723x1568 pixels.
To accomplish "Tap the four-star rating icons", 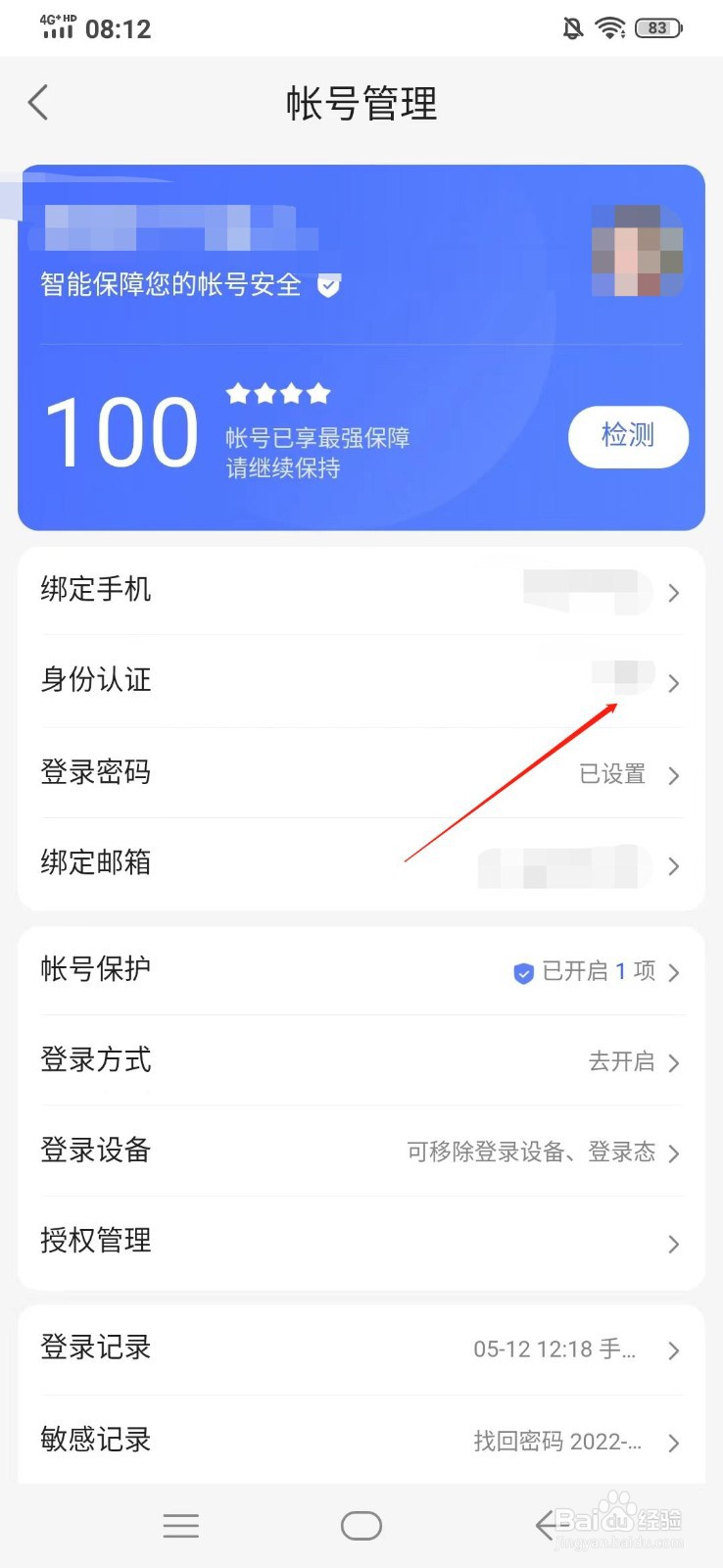I will click(x=277, y=393).
